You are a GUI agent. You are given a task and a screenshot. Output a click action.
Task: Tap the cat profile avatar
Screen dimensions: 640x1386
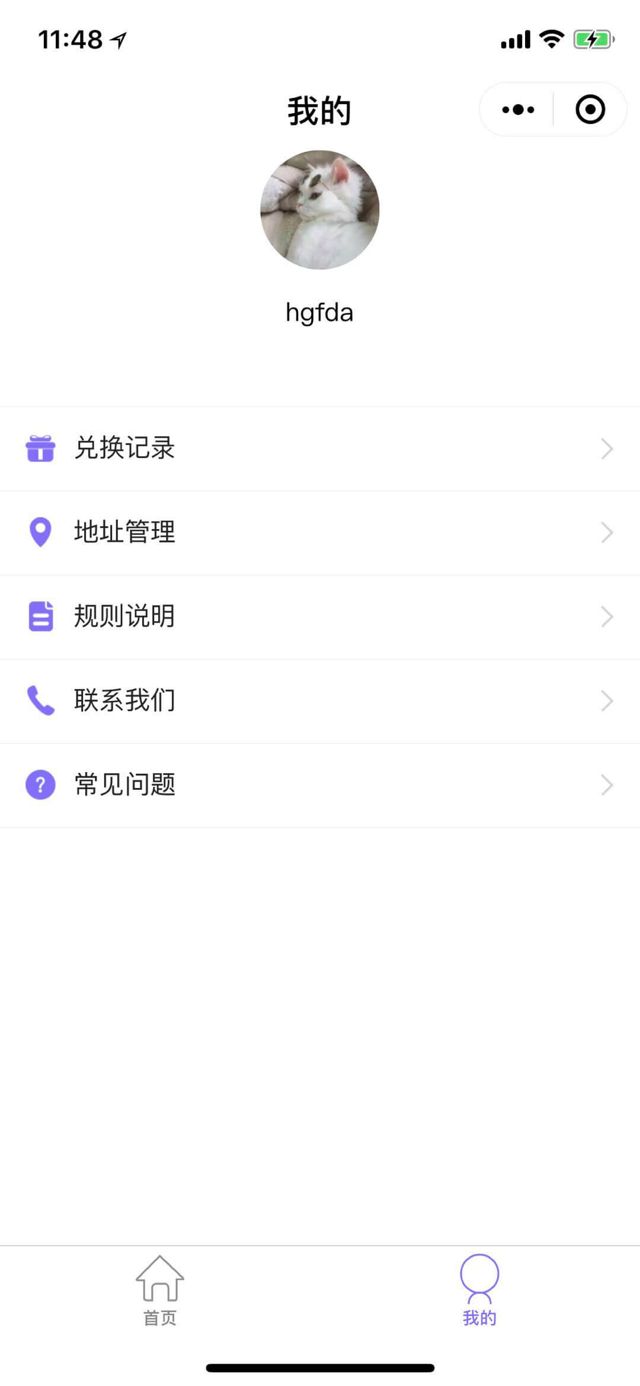click(320, 210)
